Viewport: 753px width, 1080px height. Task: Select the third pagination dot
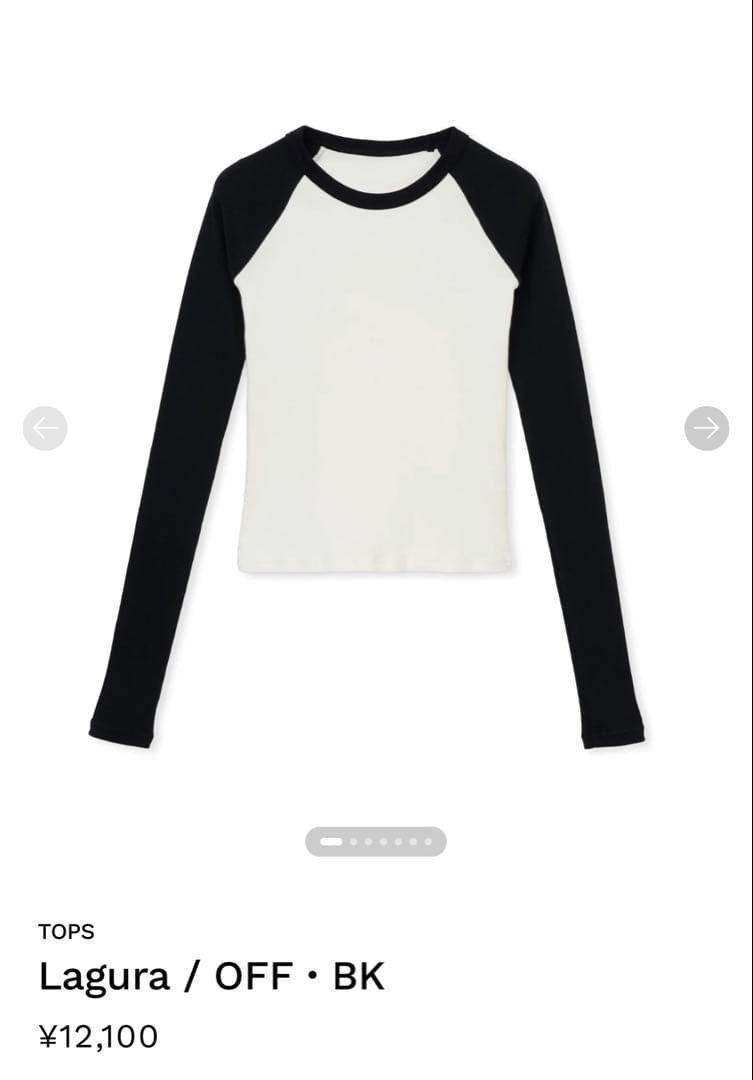tap(368, 841)
